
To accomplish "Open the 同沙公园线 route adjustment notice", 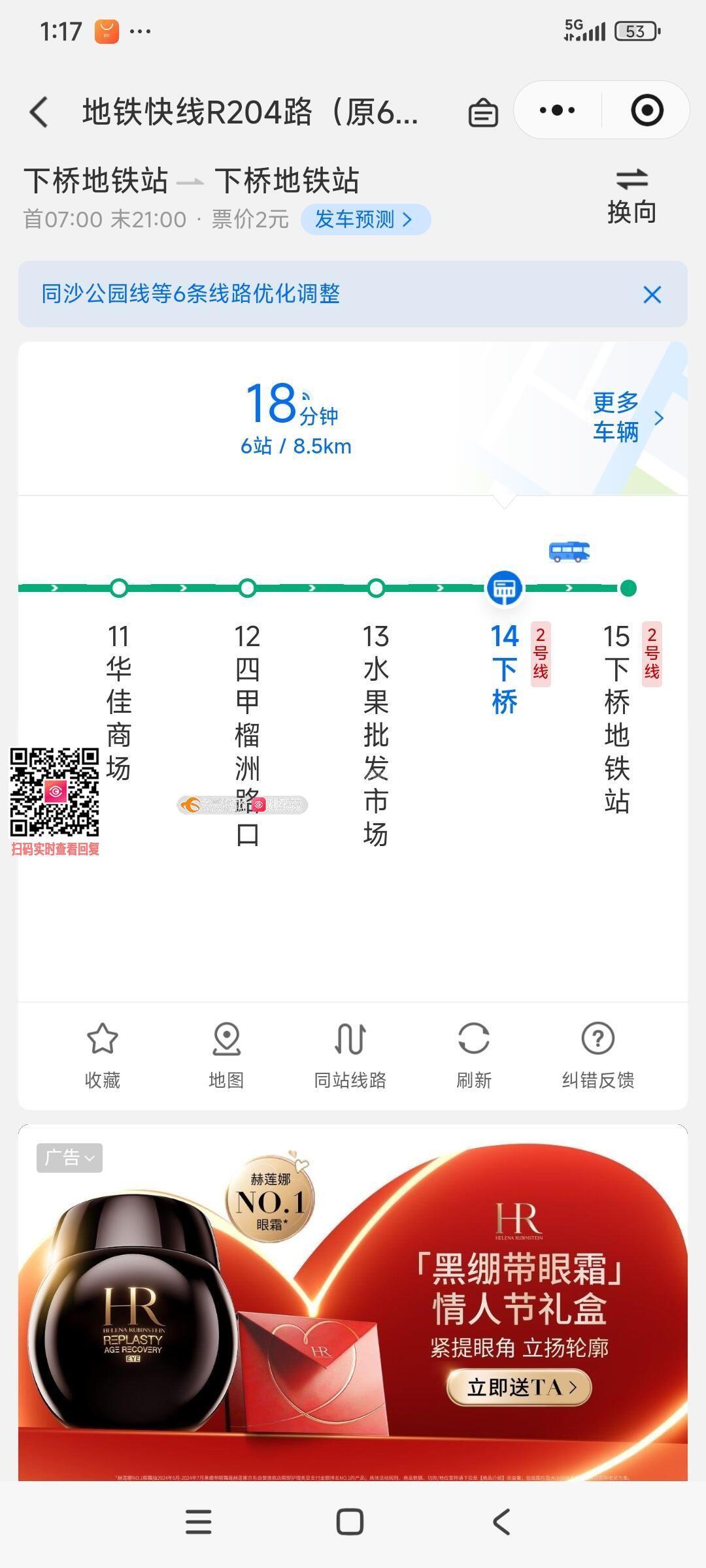I will click(x=191, y=294).
